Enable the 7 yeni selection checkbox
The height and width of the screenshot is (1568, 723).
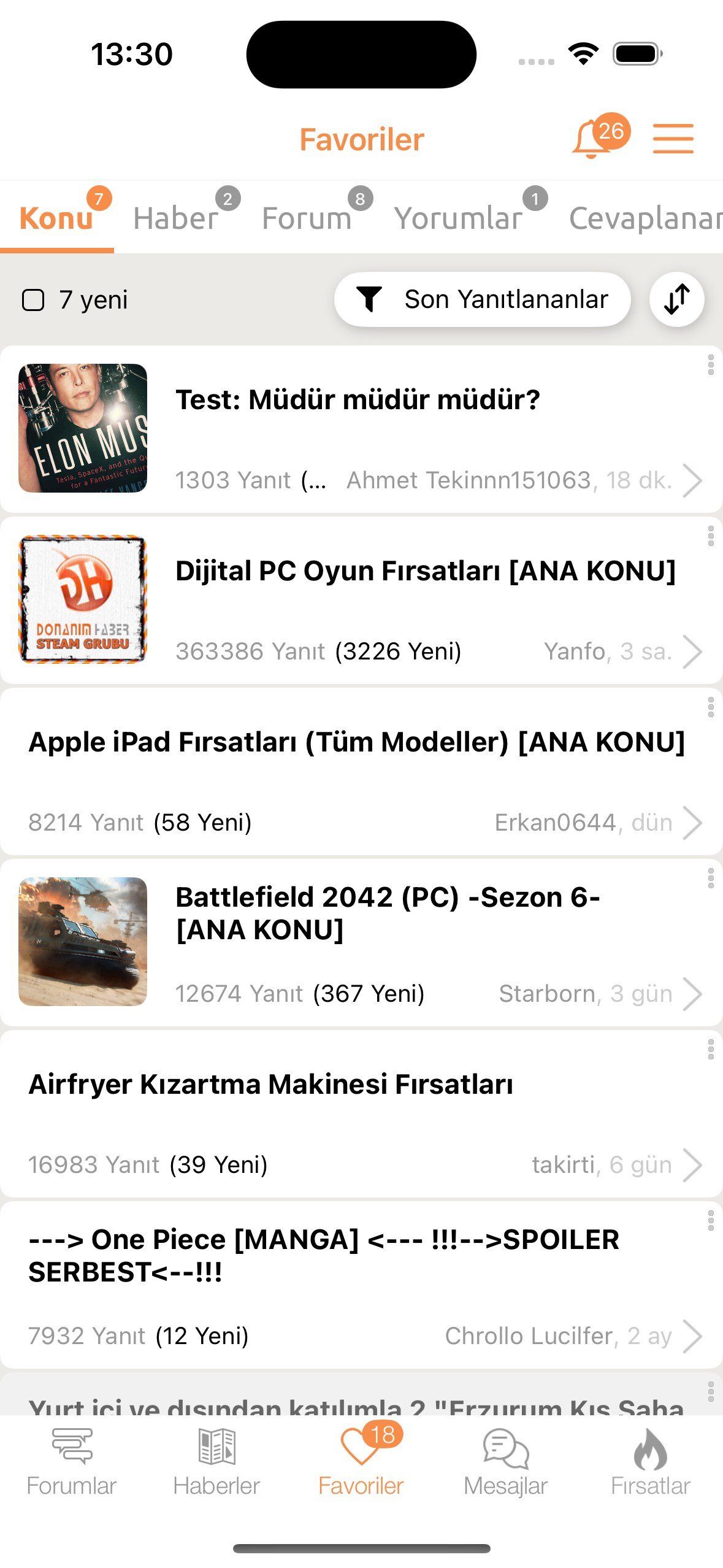point(34,300)
